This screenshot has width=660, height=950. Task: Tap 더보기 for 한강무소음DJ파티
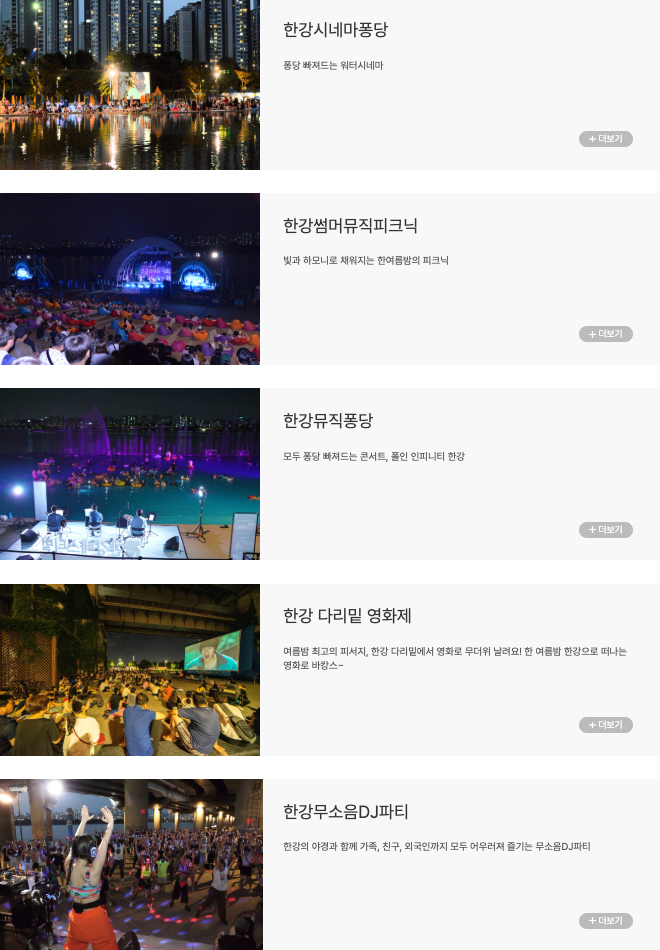[605, 920]
